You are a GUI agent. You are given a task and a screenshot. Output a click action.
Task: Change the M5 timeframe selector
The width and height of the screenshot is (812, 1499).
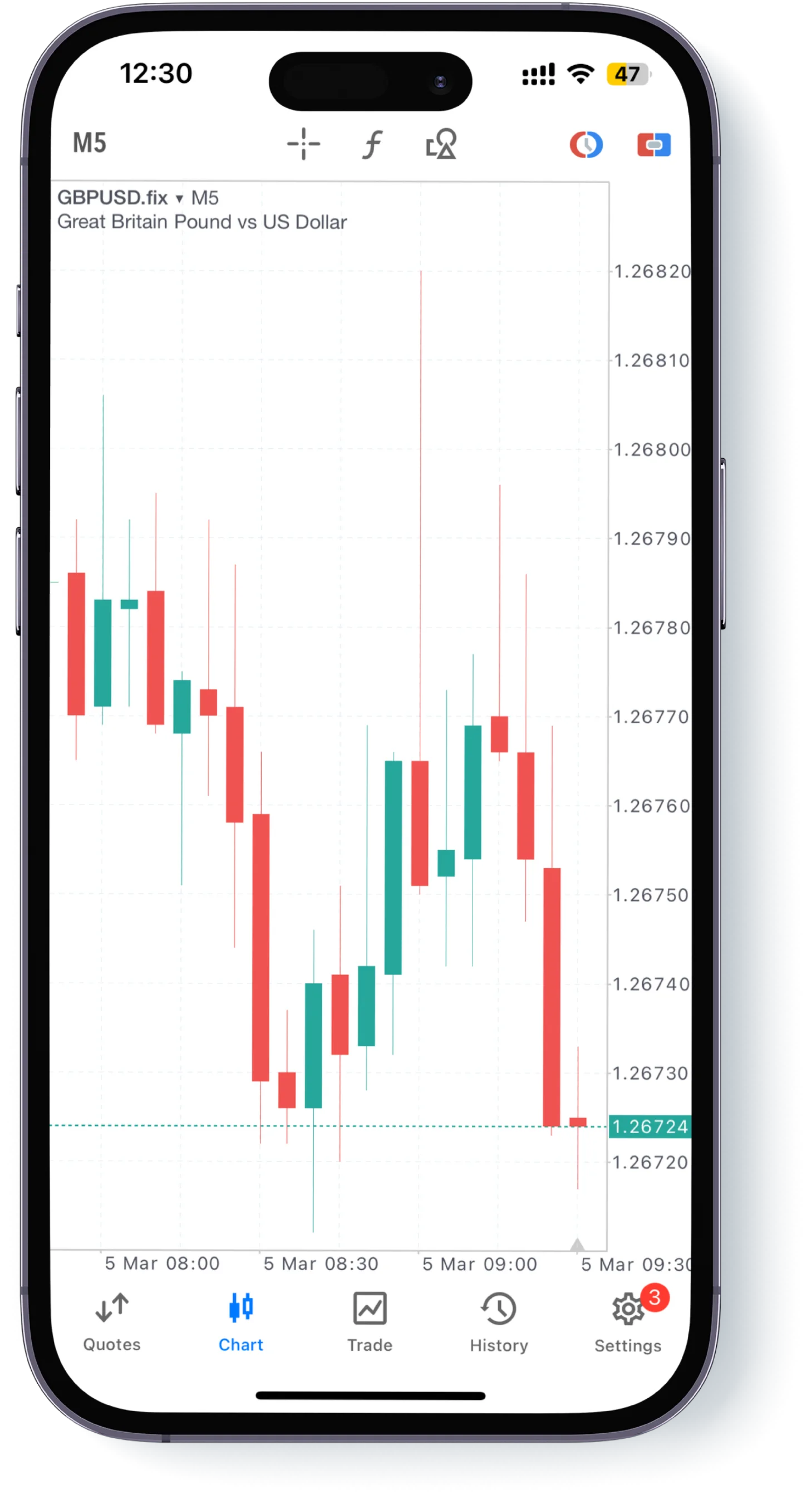89,143
